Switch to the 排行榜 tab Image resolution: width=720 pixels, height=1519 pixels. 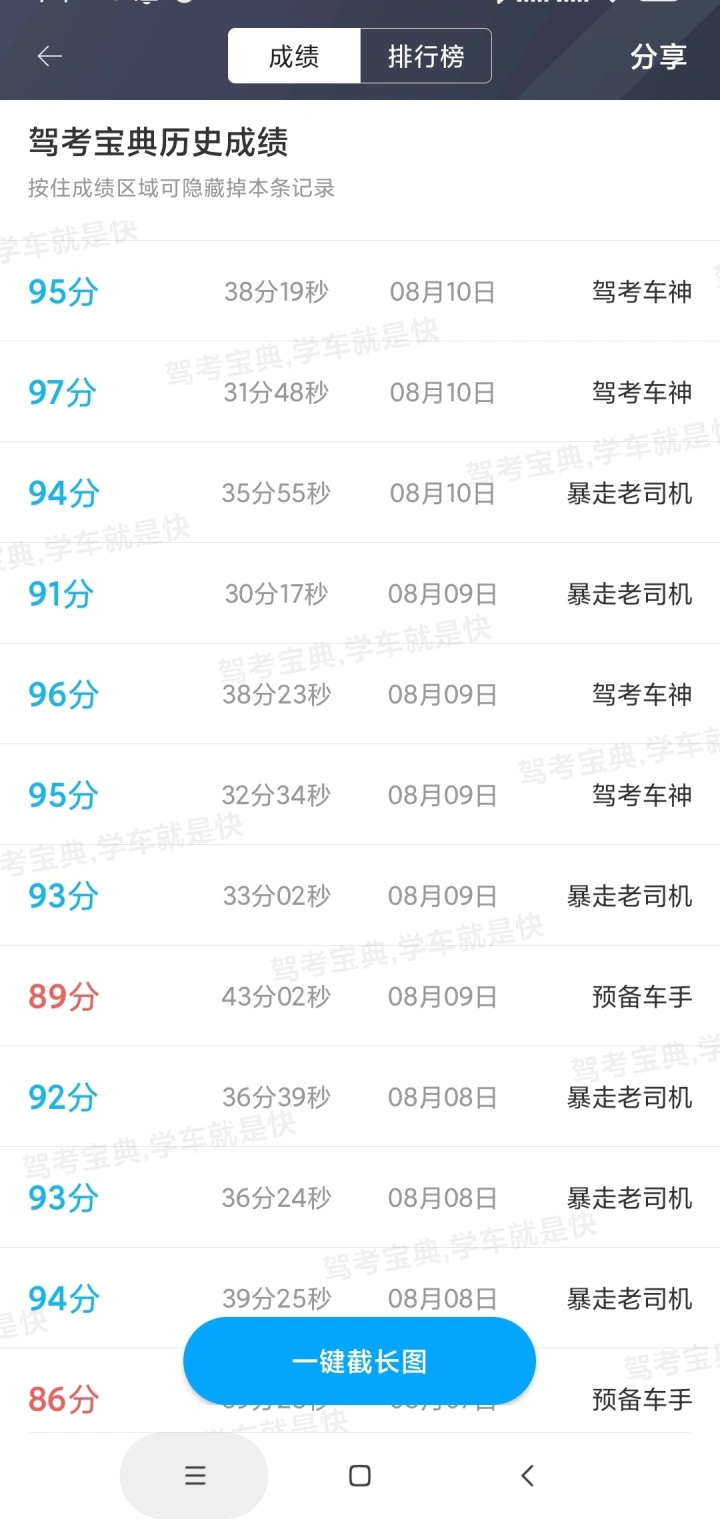(x=426, y=56)
